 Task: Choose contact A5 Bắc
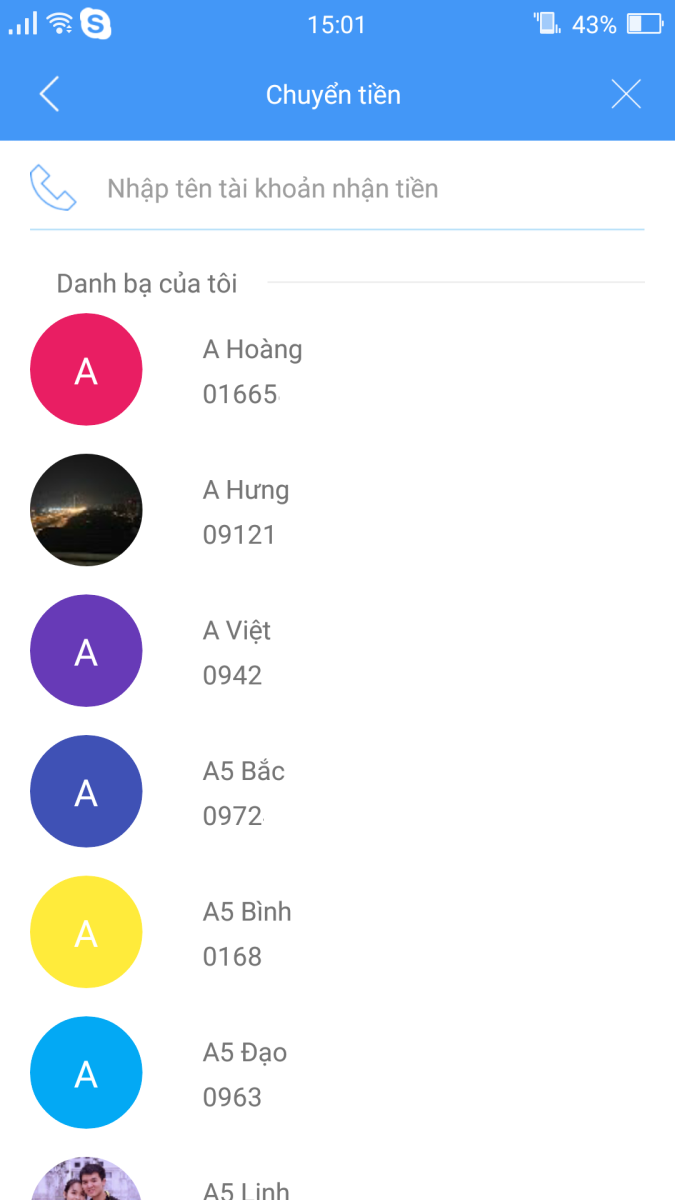click(x=337, y=791)
